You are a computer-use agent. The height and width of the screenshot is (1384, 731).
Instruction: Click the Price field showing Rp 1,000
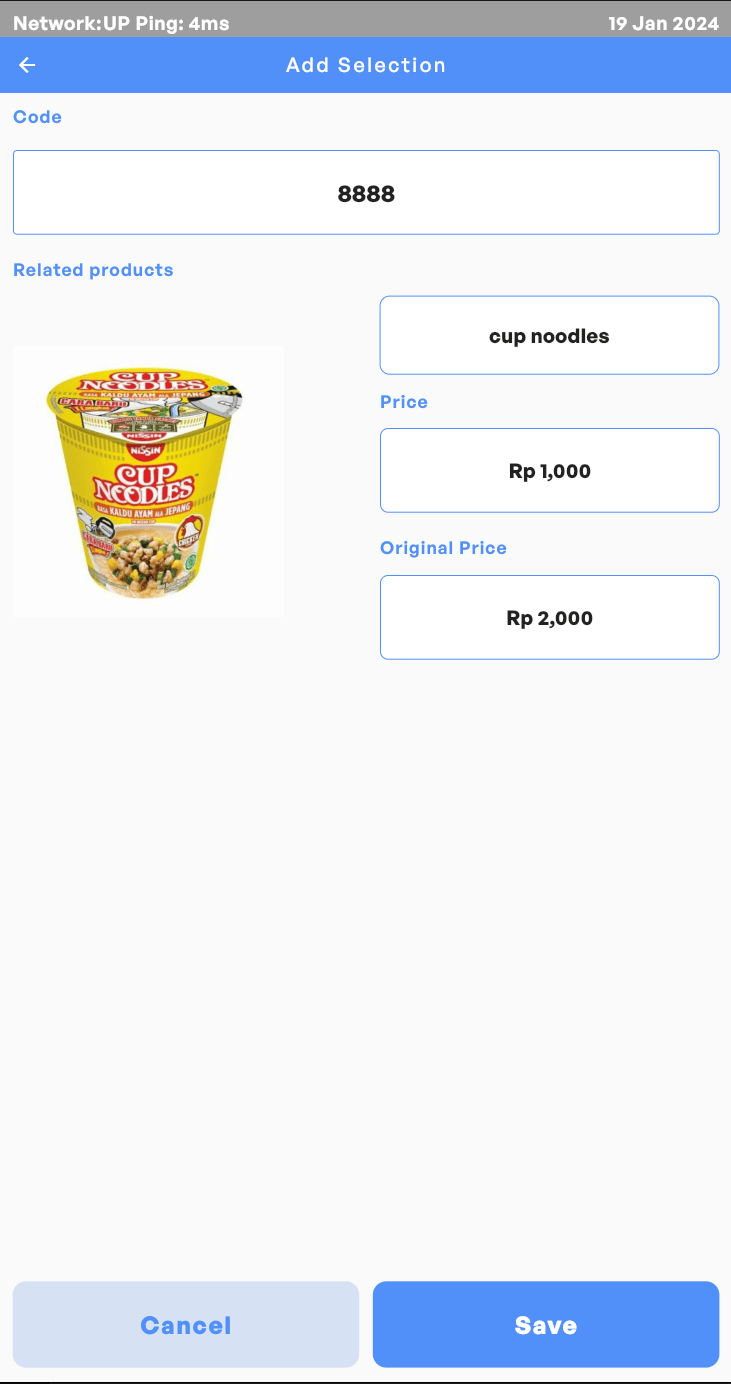(548, 470)
